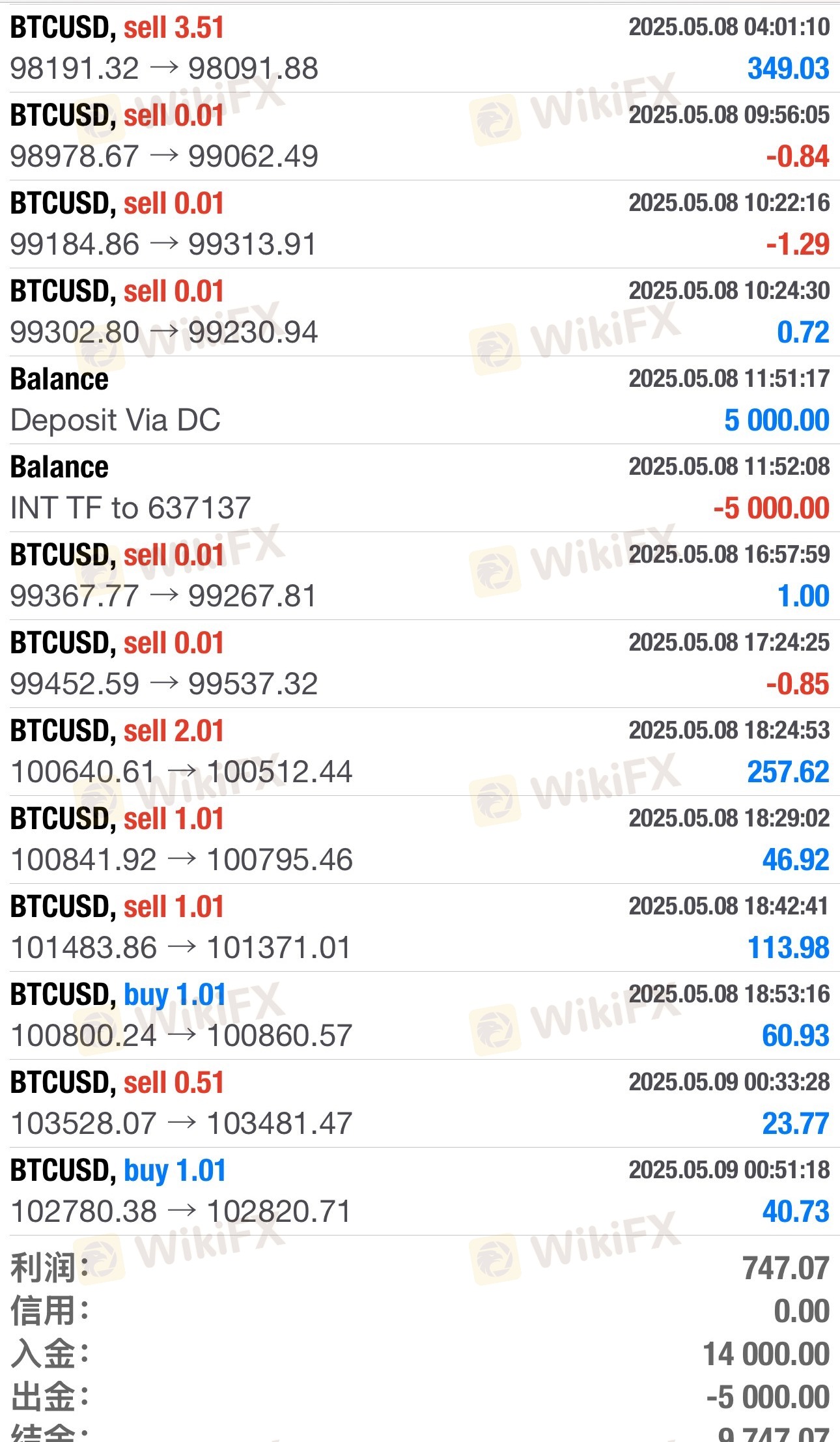Expand the trade with 113.98 profit
Image resolution: width=840 pixels, height=1442 pixels.
420,927
